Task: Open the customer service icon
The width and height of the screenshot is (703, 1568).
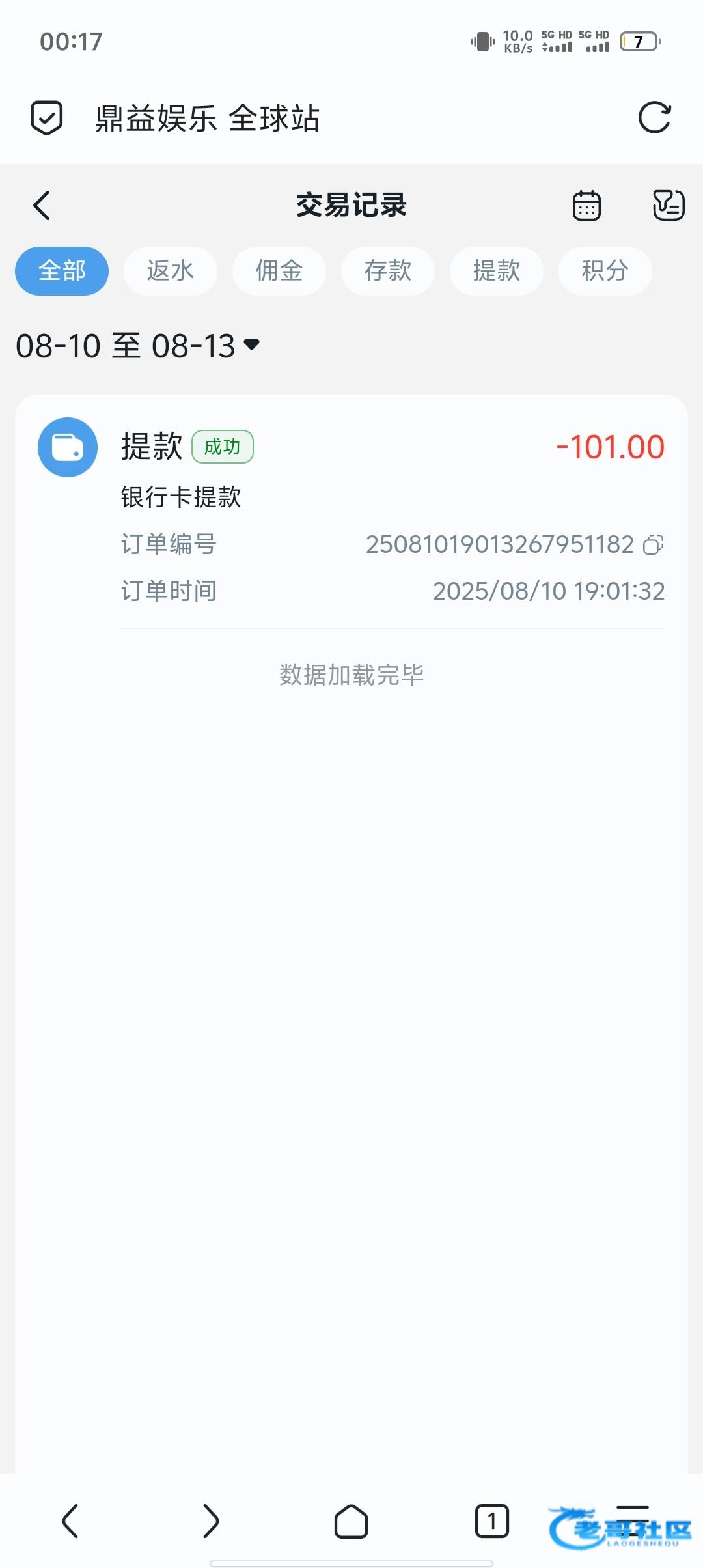Action: click(669, 206)
